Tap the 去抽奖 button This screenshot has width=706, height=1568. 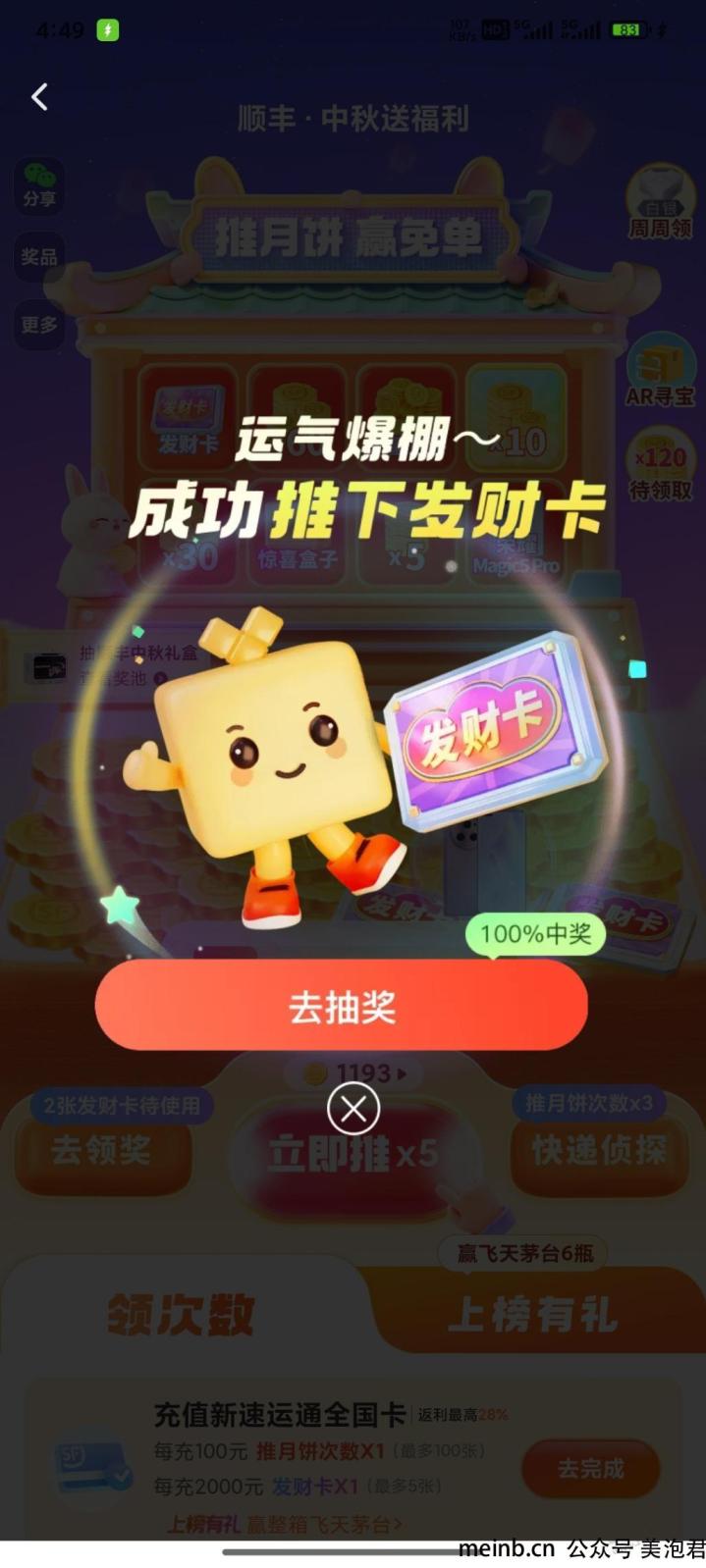click(x=341, y=1006)
